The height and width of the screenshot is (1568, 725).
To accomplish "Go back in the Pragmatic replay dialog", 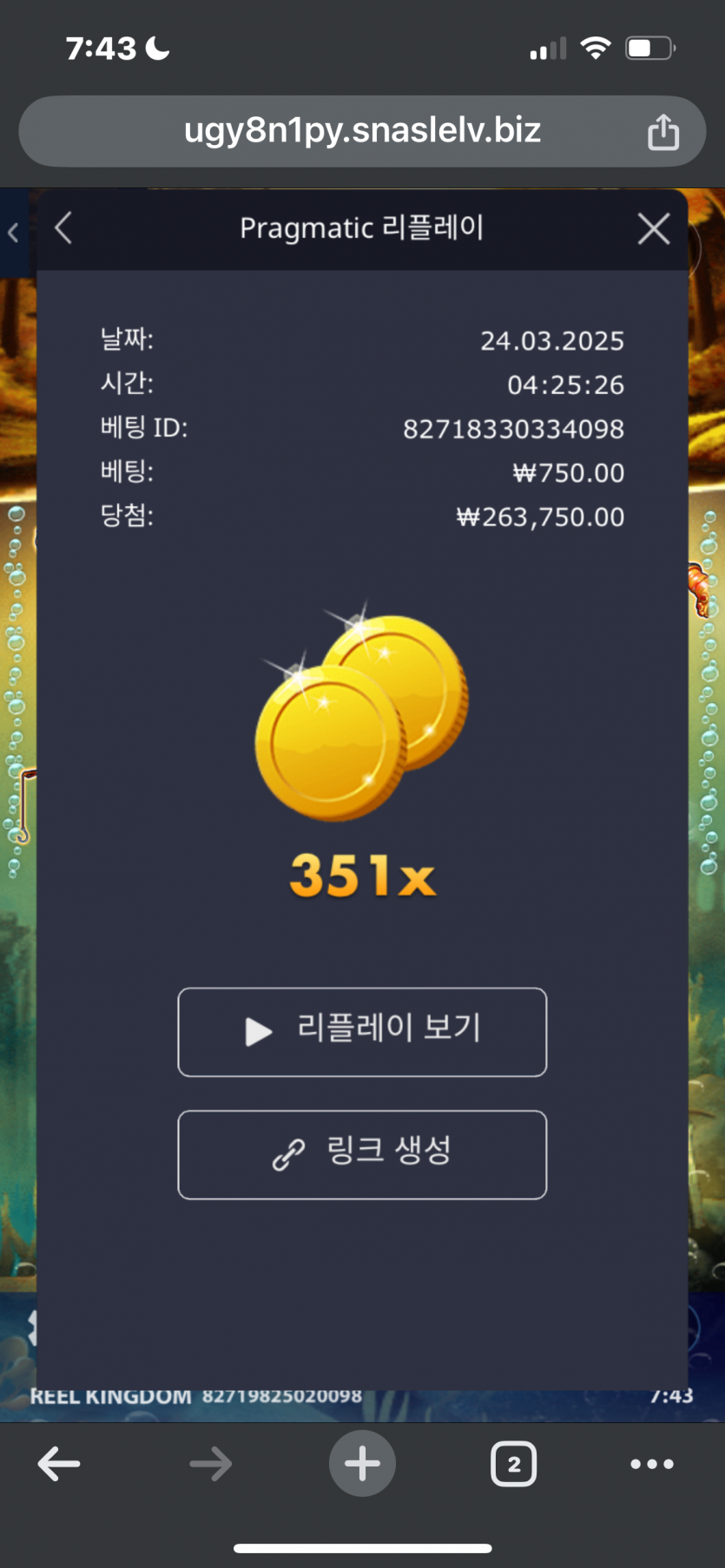I will tap(63, 229).
